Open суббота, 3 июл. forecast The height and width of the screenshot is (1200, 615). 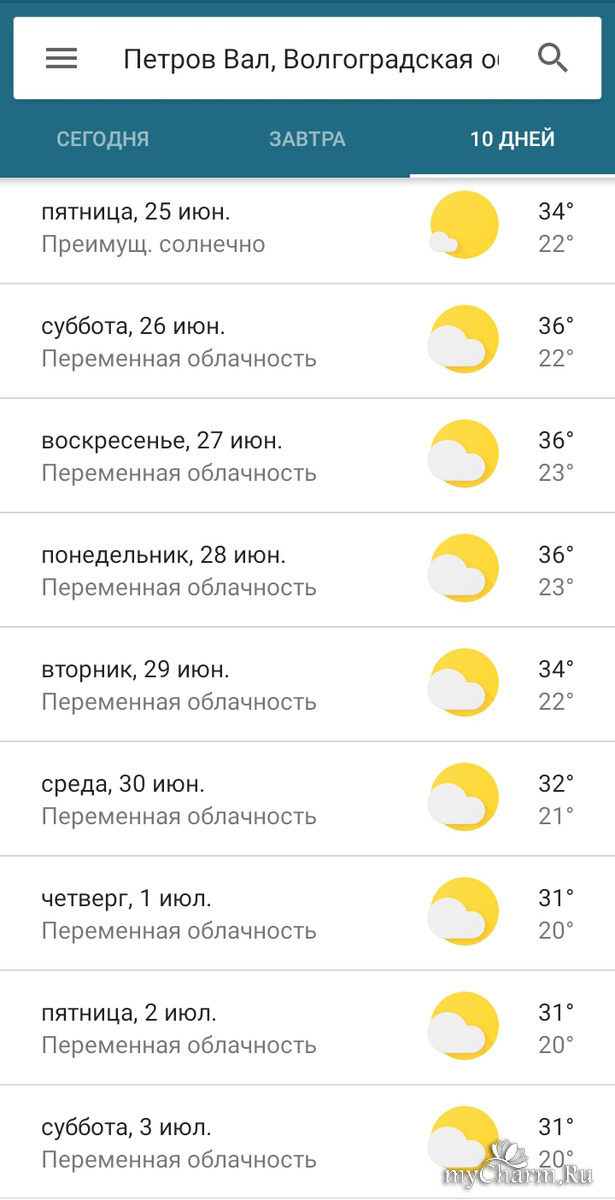point(307,1143)
